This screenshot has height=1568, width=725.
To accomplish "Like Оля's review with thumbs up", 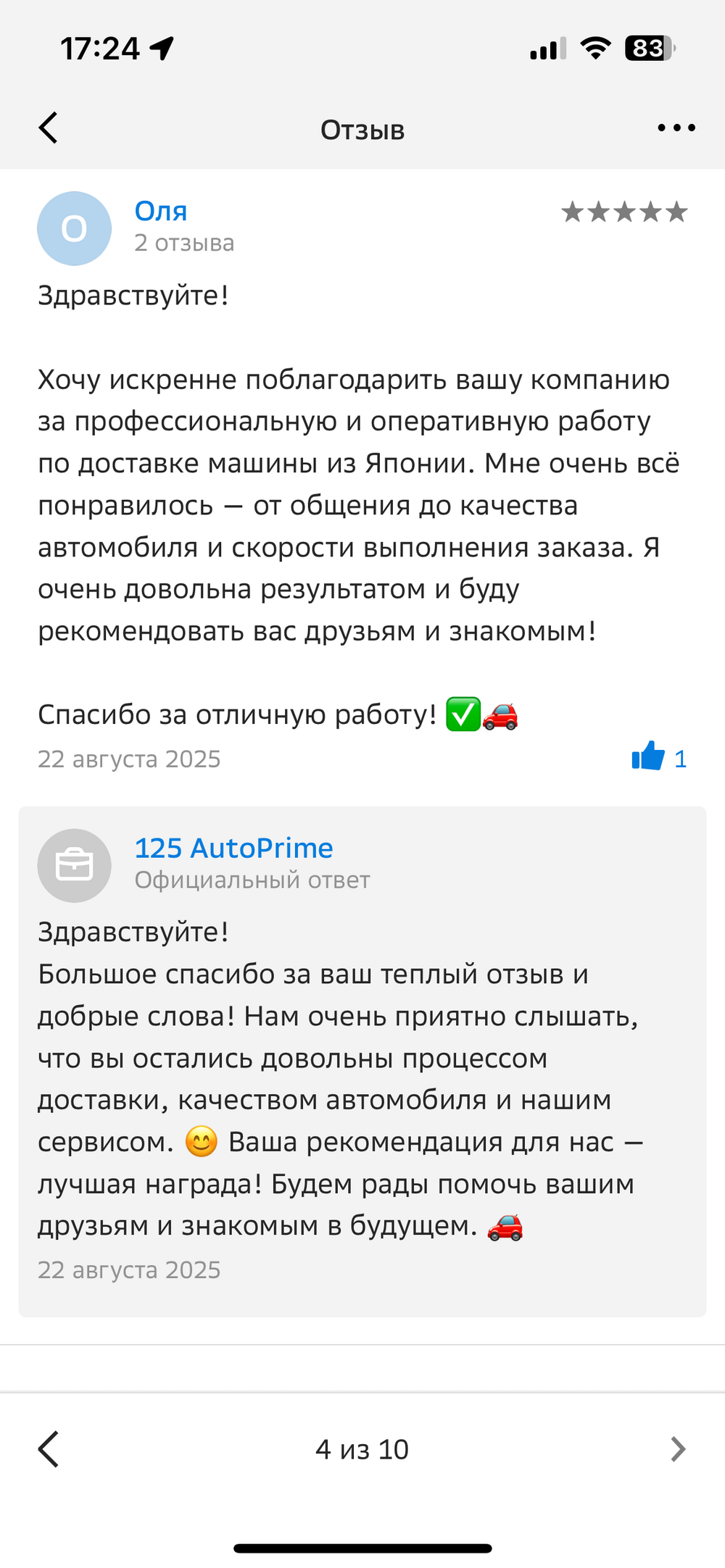I will (x=648, y=756).
